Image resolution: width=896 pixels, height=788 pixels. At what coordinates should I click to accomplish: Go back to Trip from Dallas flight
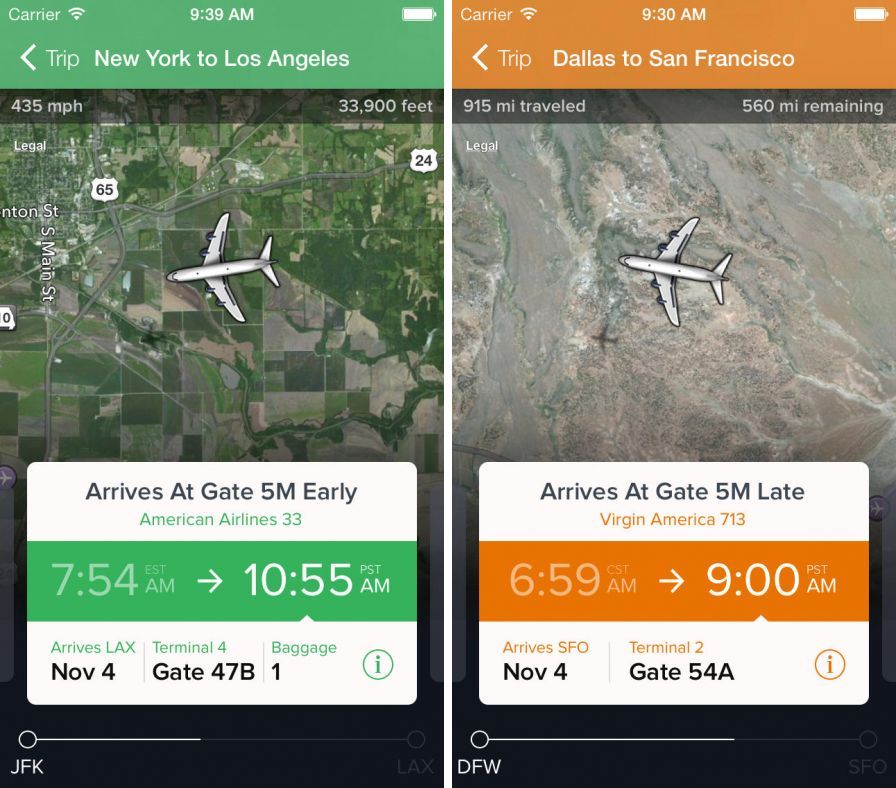(500, 58)
